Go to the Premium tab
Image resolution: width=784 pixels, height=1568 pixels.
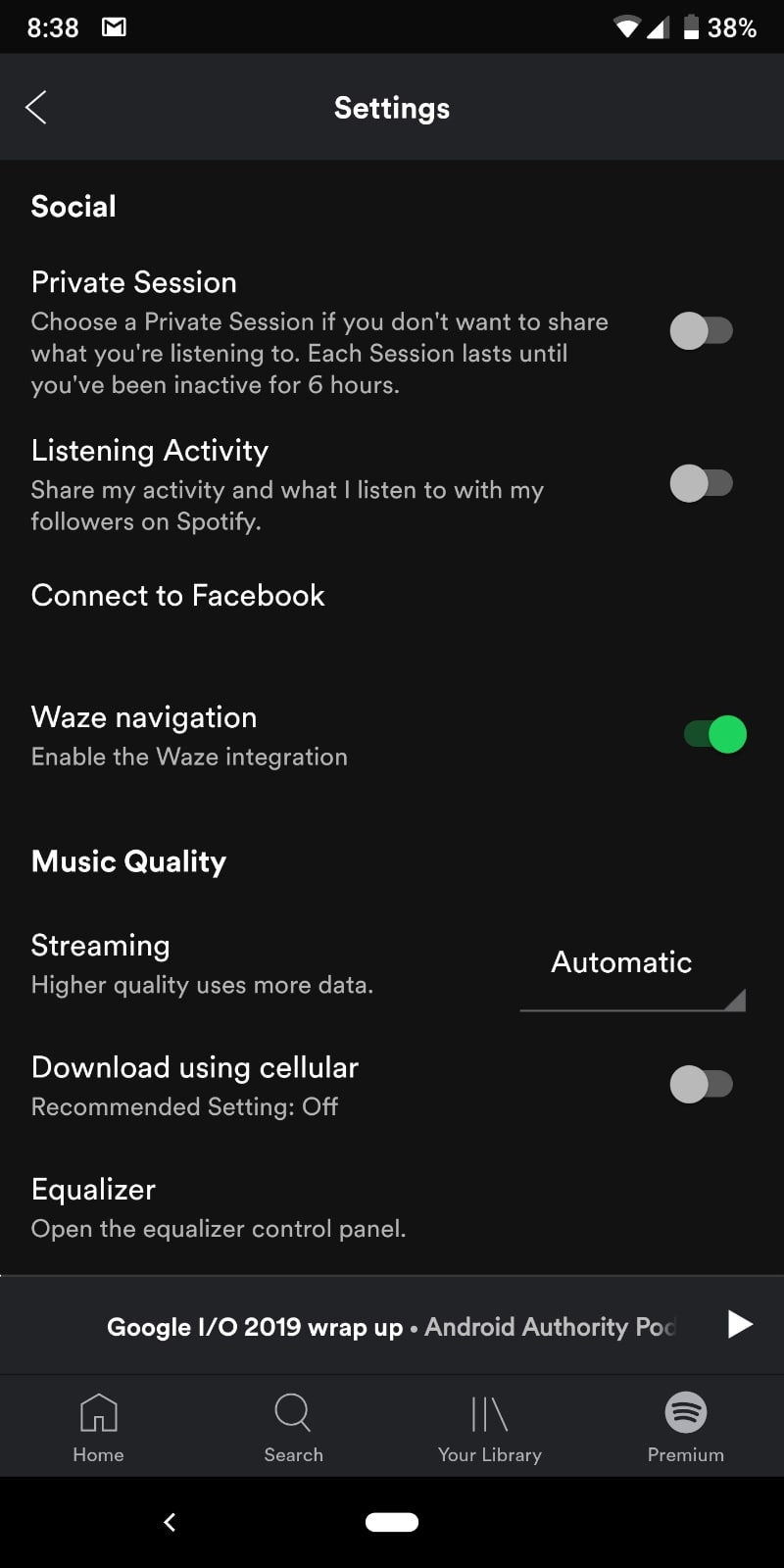click(685, 1427)
